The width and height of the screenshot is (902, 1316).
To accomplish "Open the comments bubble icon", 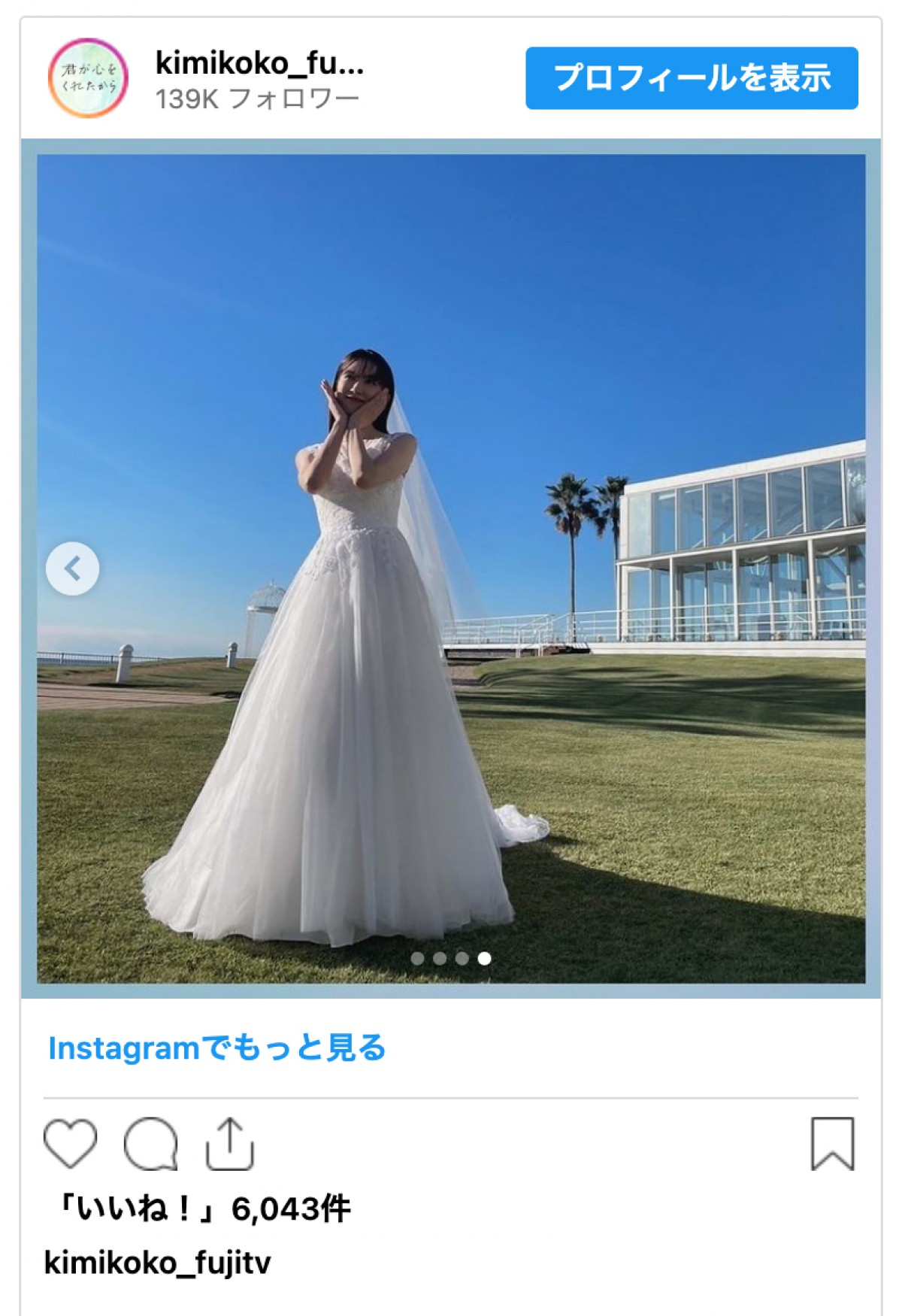I will (151, 1144).
